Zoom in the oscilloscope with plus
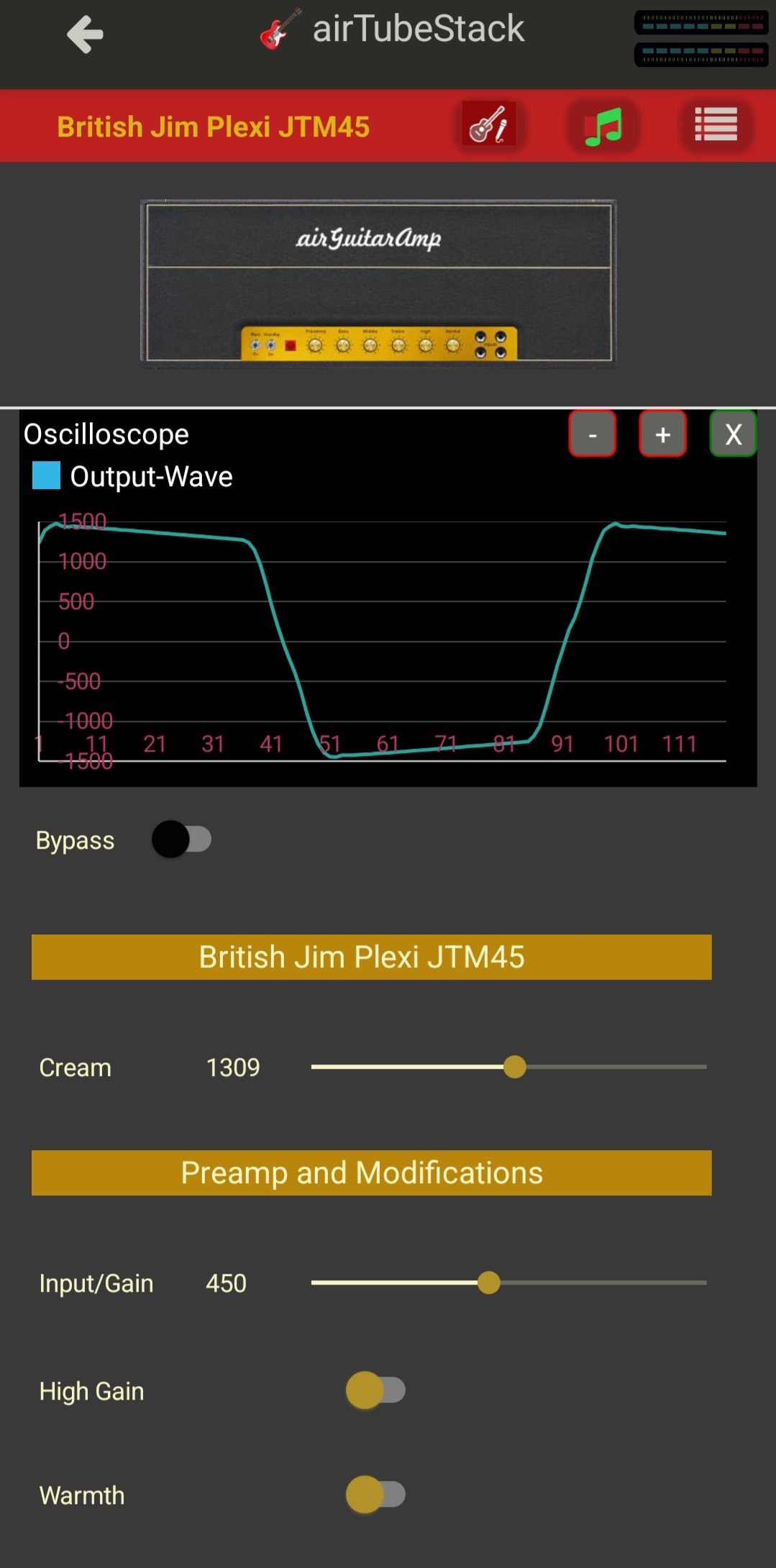This screenshot has width=776, height=1568. coord(663,434)
